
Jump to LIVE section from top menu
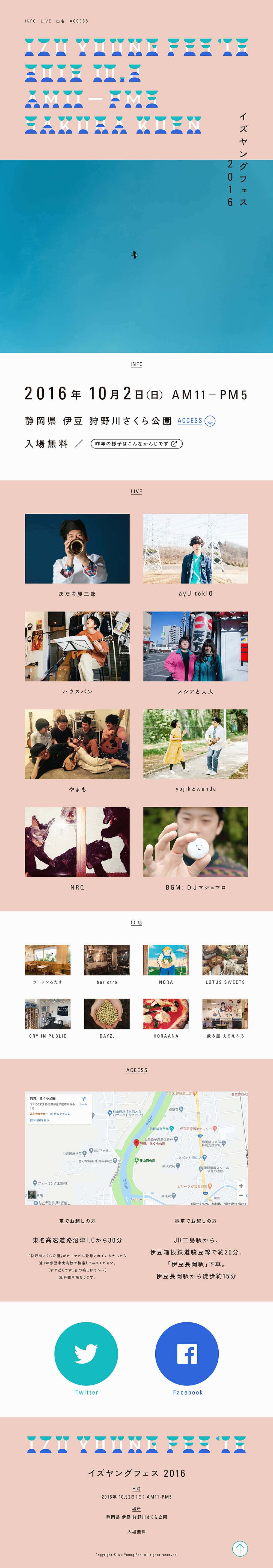(x=46, y=21)
